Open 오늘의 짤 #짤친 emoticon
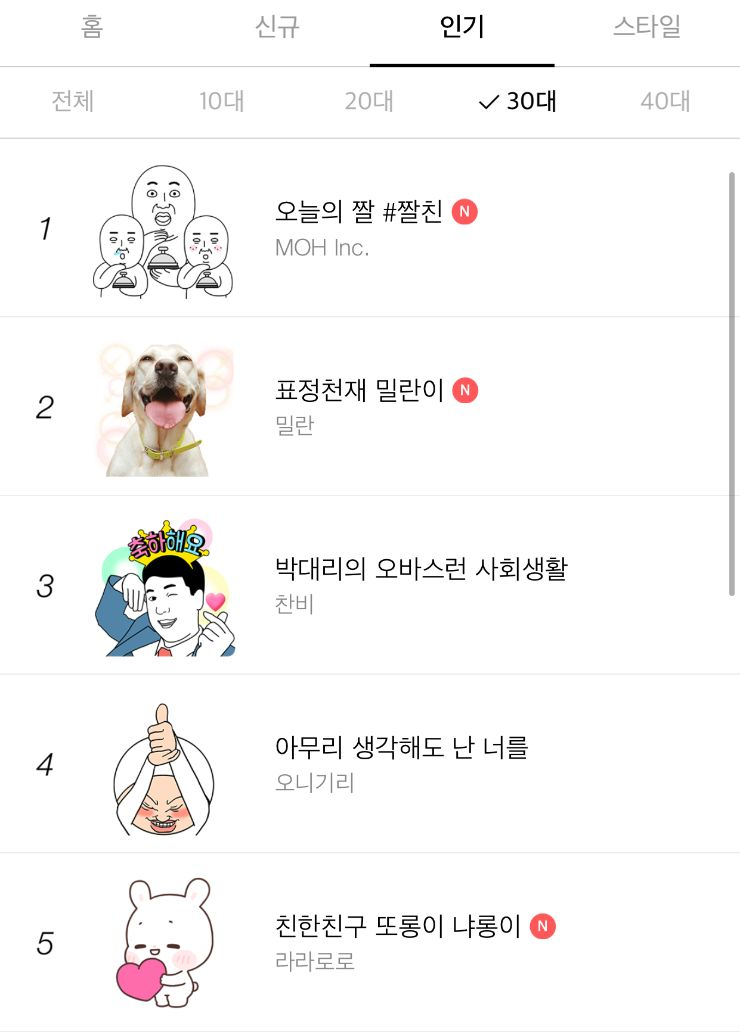Viewport: 740px width, 1032px height. [x=358, y=212]
